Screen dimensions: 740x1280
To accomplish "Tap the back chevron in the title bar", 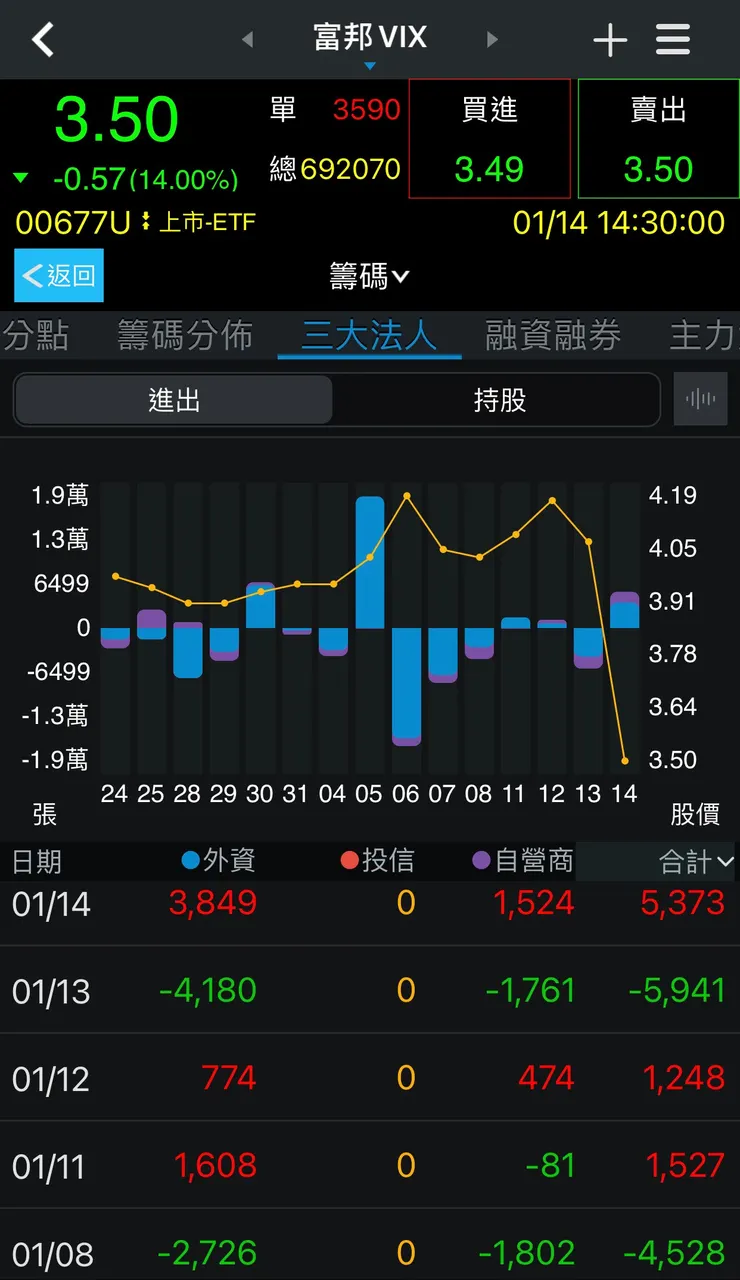I will tap(42, 39).
